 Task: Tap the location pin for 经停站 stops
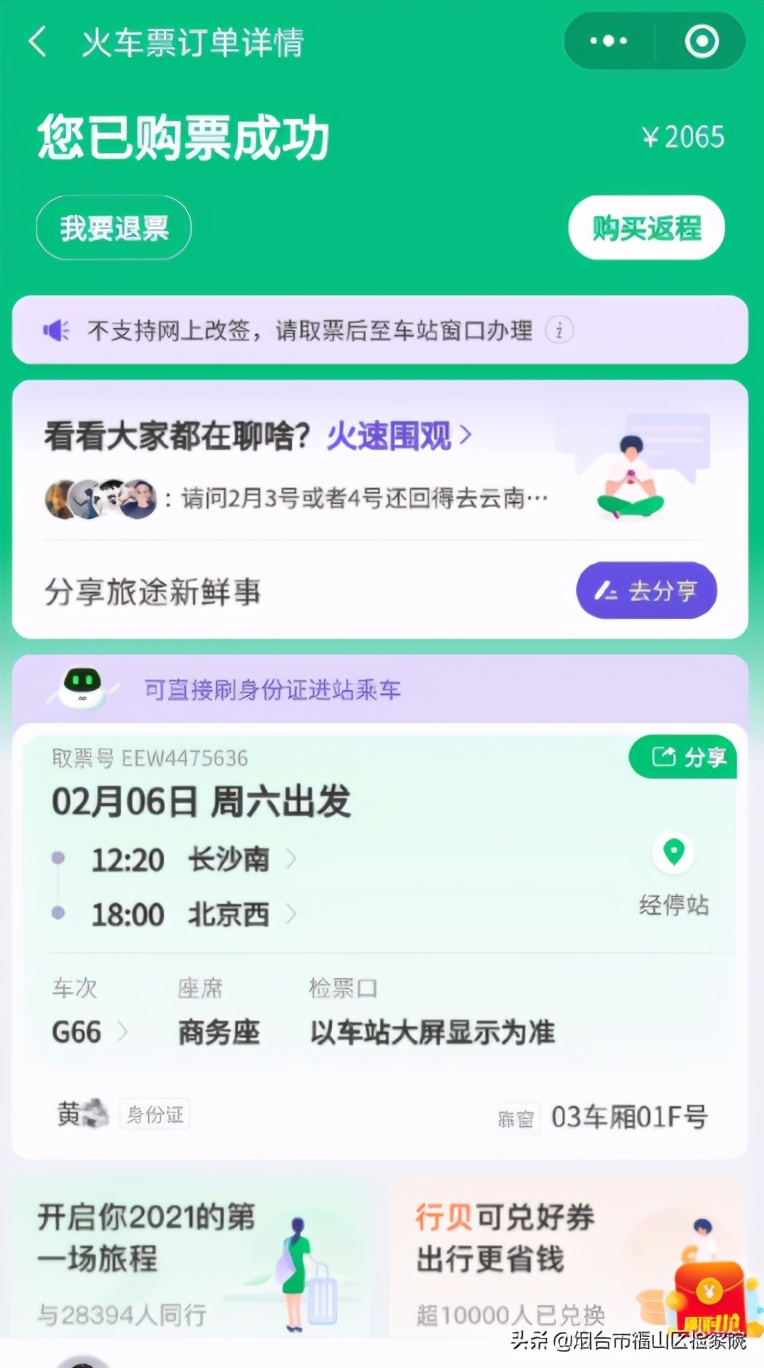(x=673, y=854)
